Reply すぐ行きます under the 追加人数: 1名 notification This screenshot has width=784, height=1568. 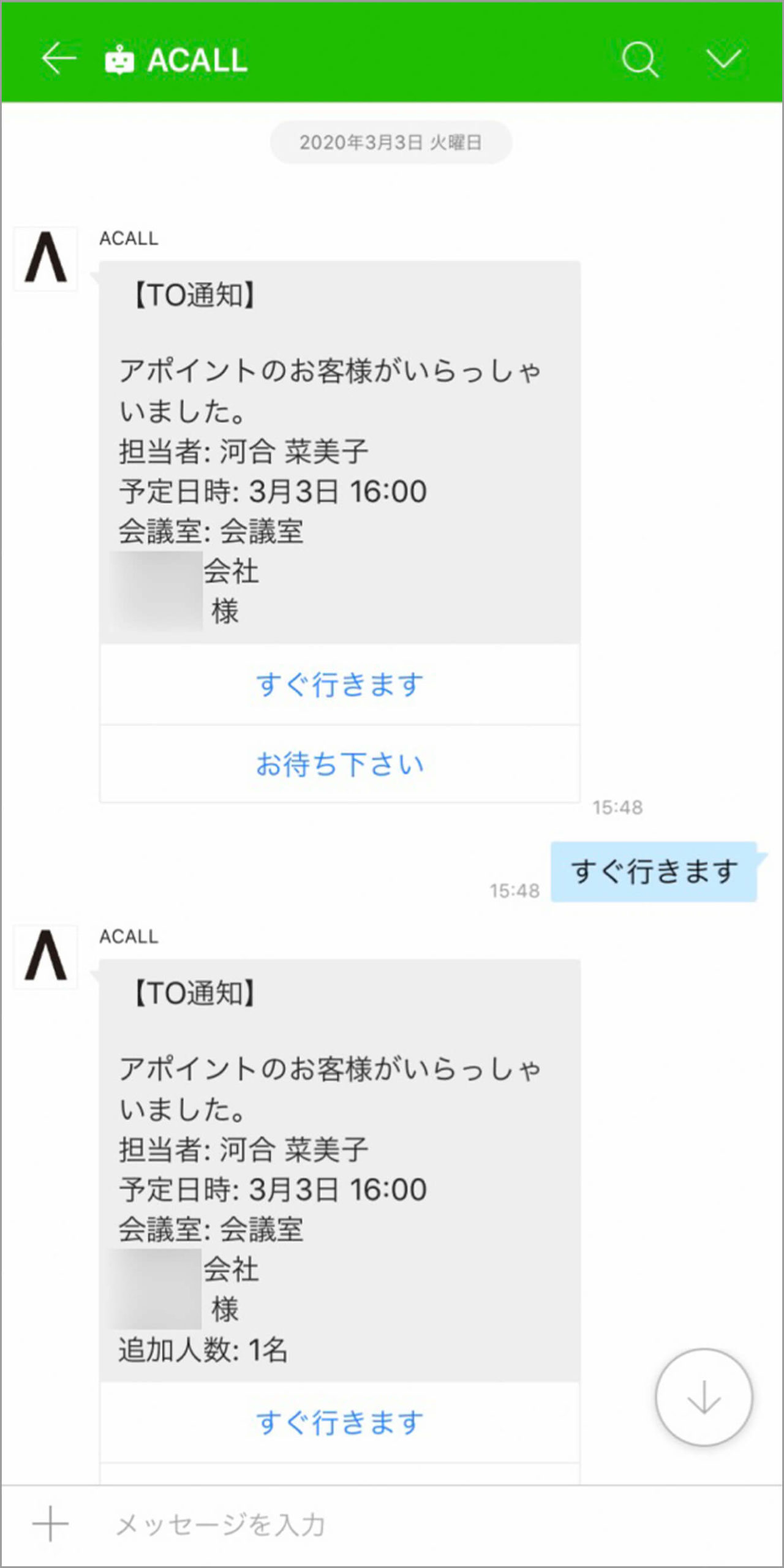coord(340,1422)
